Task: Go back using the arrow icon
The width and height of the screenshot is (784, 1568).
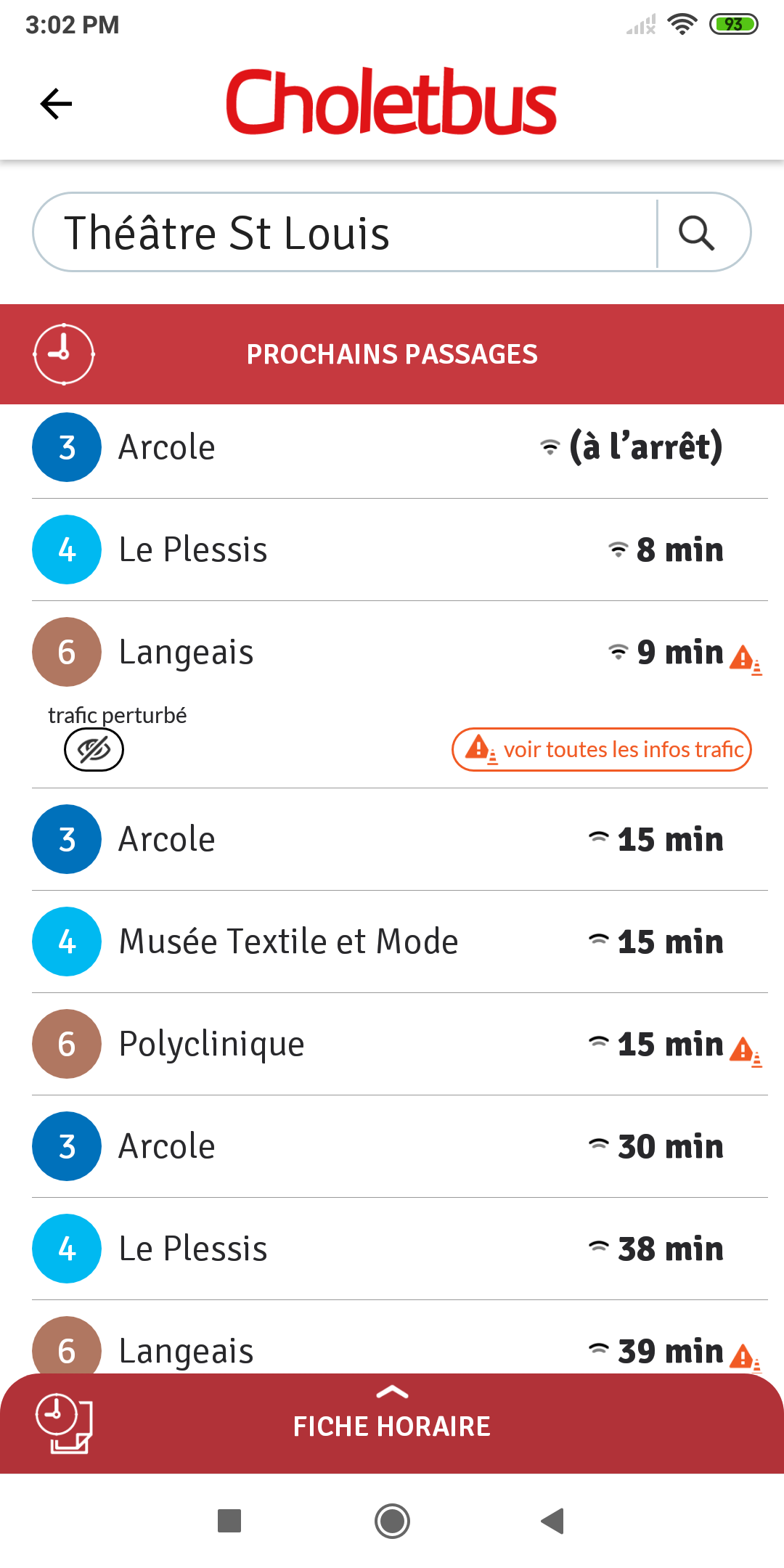Action: point(56,104)
